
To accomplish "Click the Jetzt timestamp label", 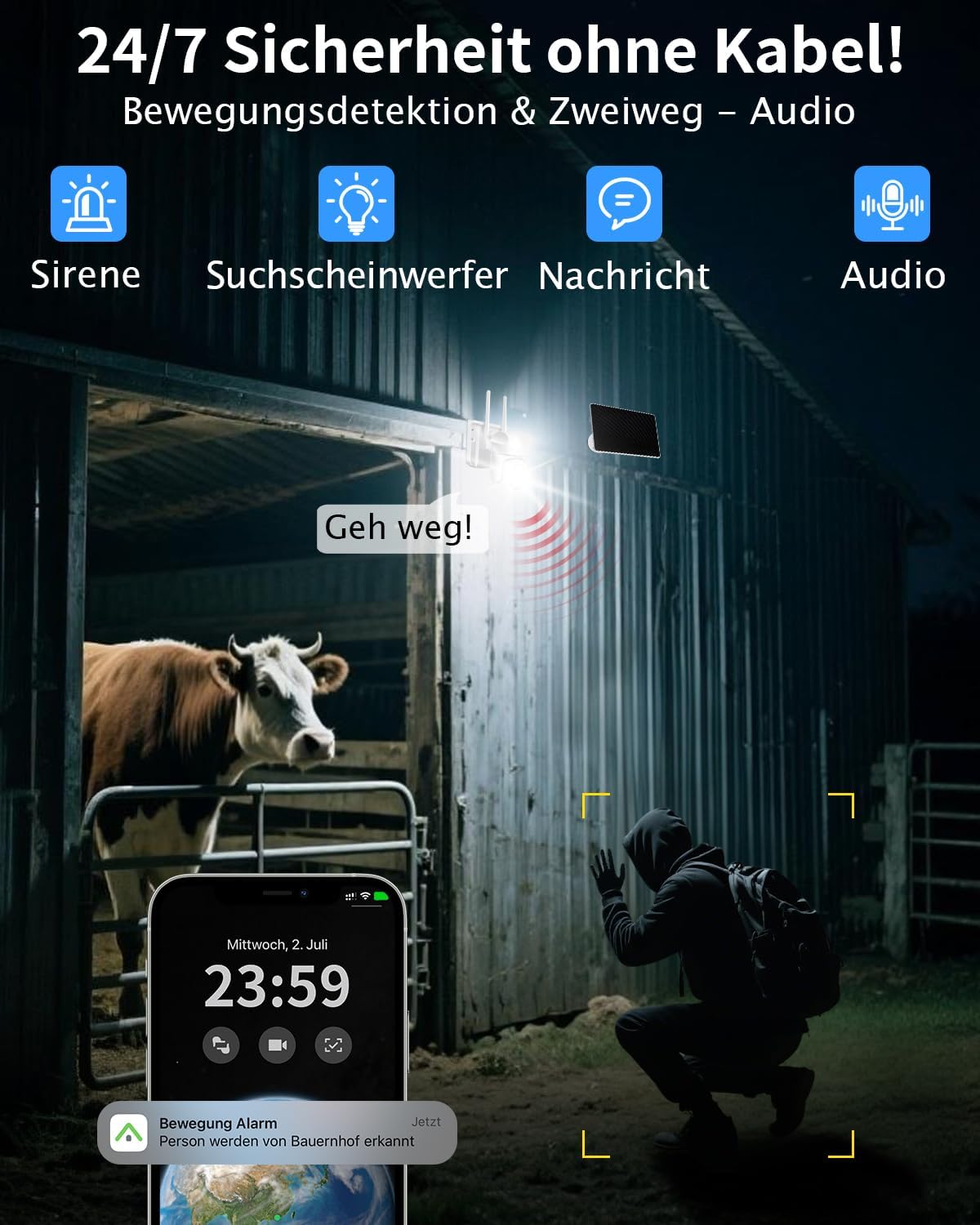I will tap(427, 1122).
